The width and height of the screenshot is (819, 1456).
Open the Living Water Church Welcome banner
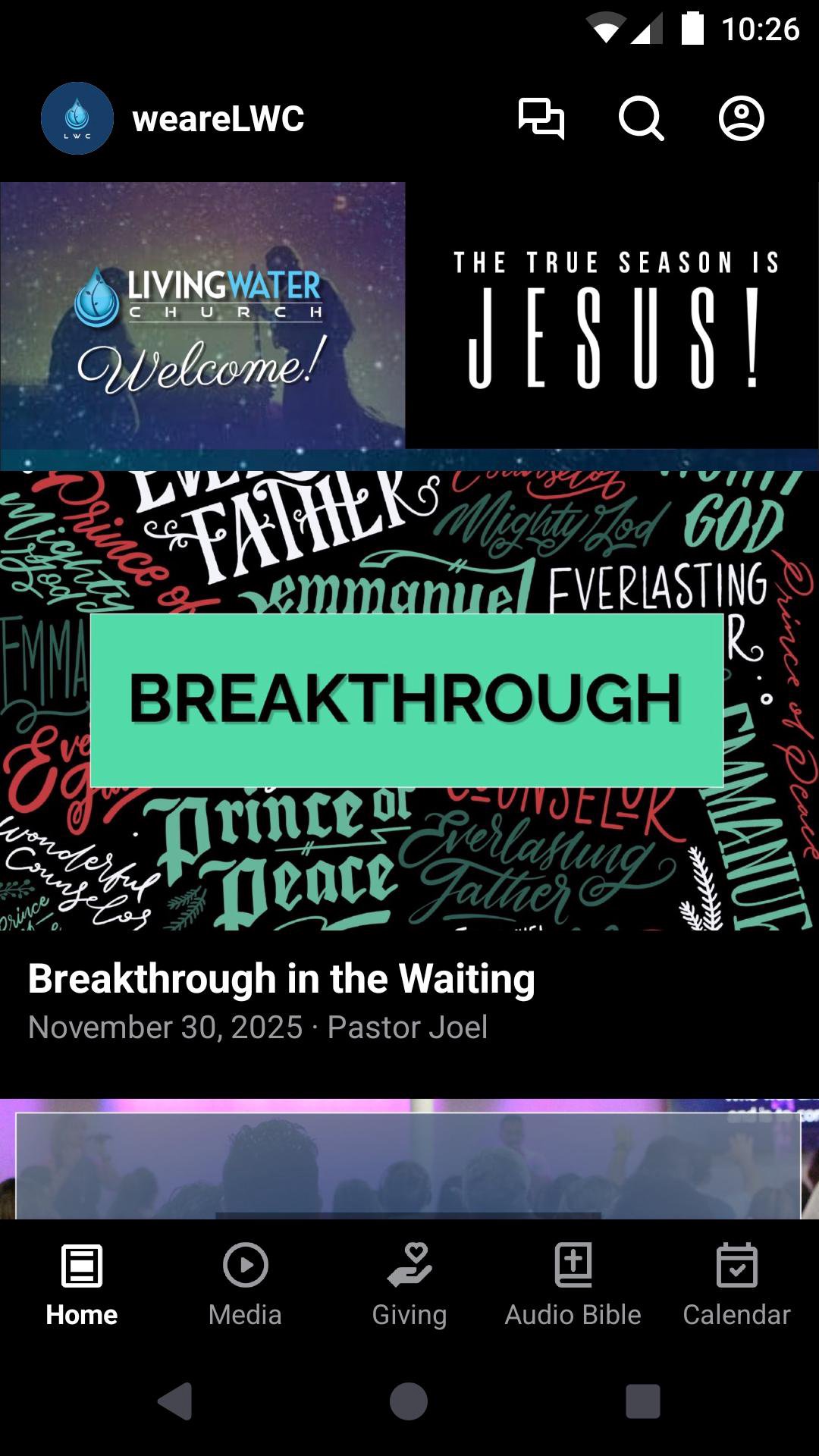pyautogui.click(x=202, y=315)
